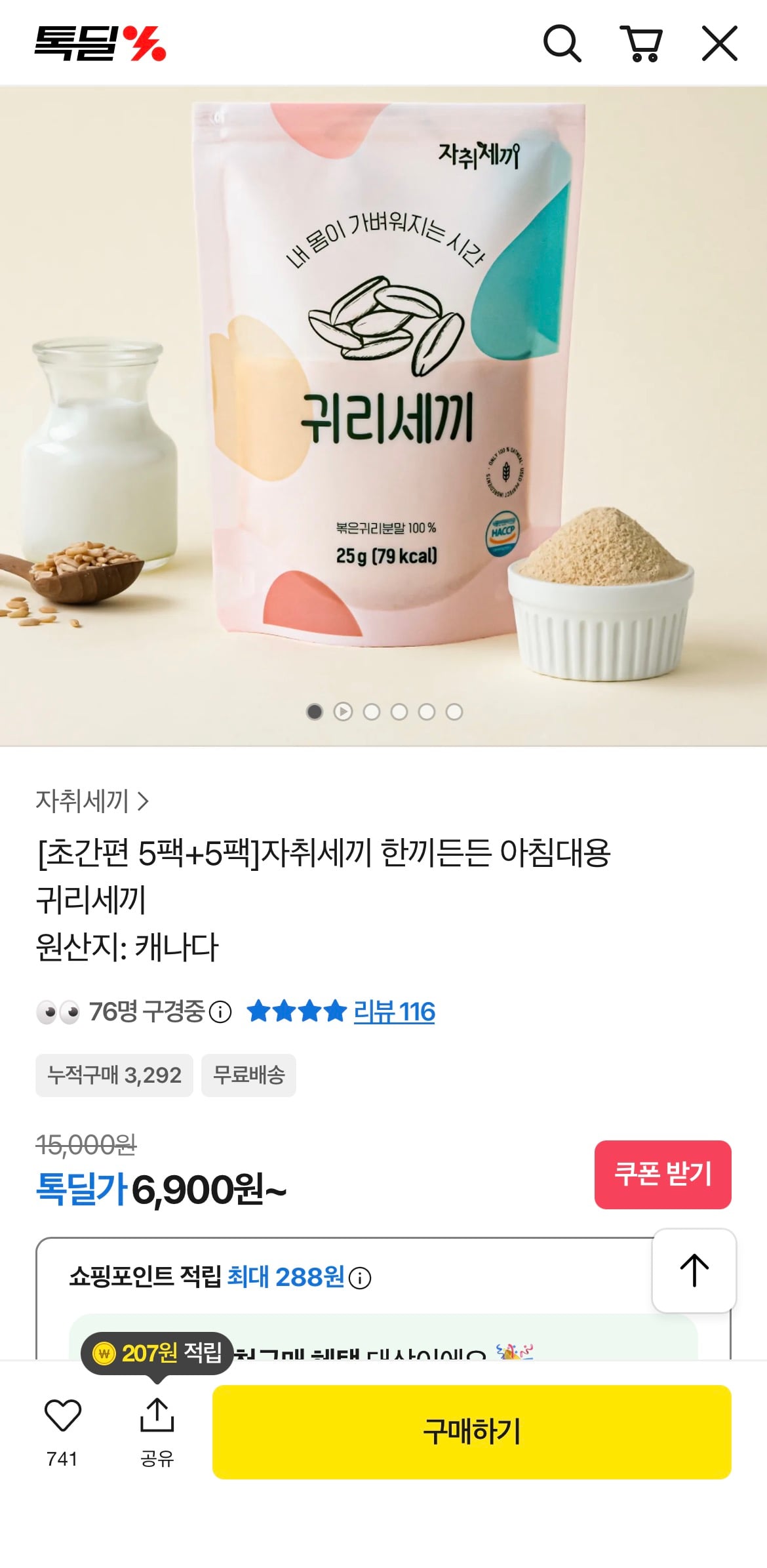Go to 톡딜 home via logo

pos(100,44)
